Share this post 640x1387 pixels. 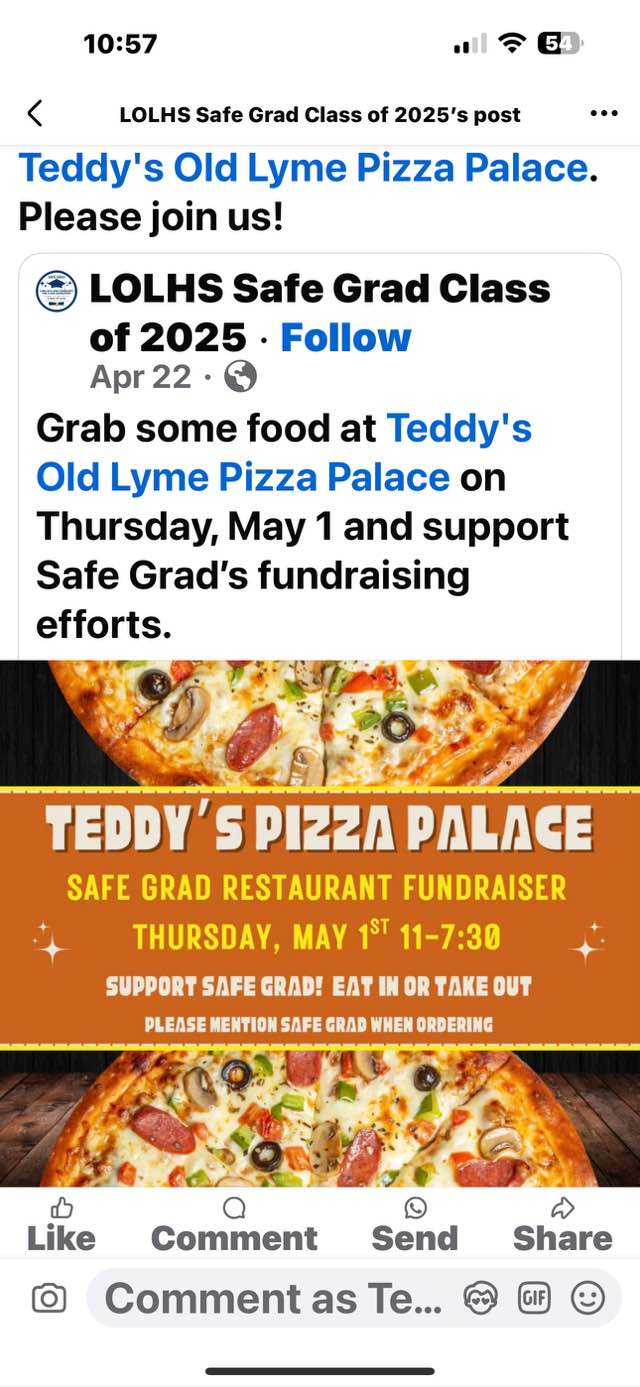click(562, 1225)
